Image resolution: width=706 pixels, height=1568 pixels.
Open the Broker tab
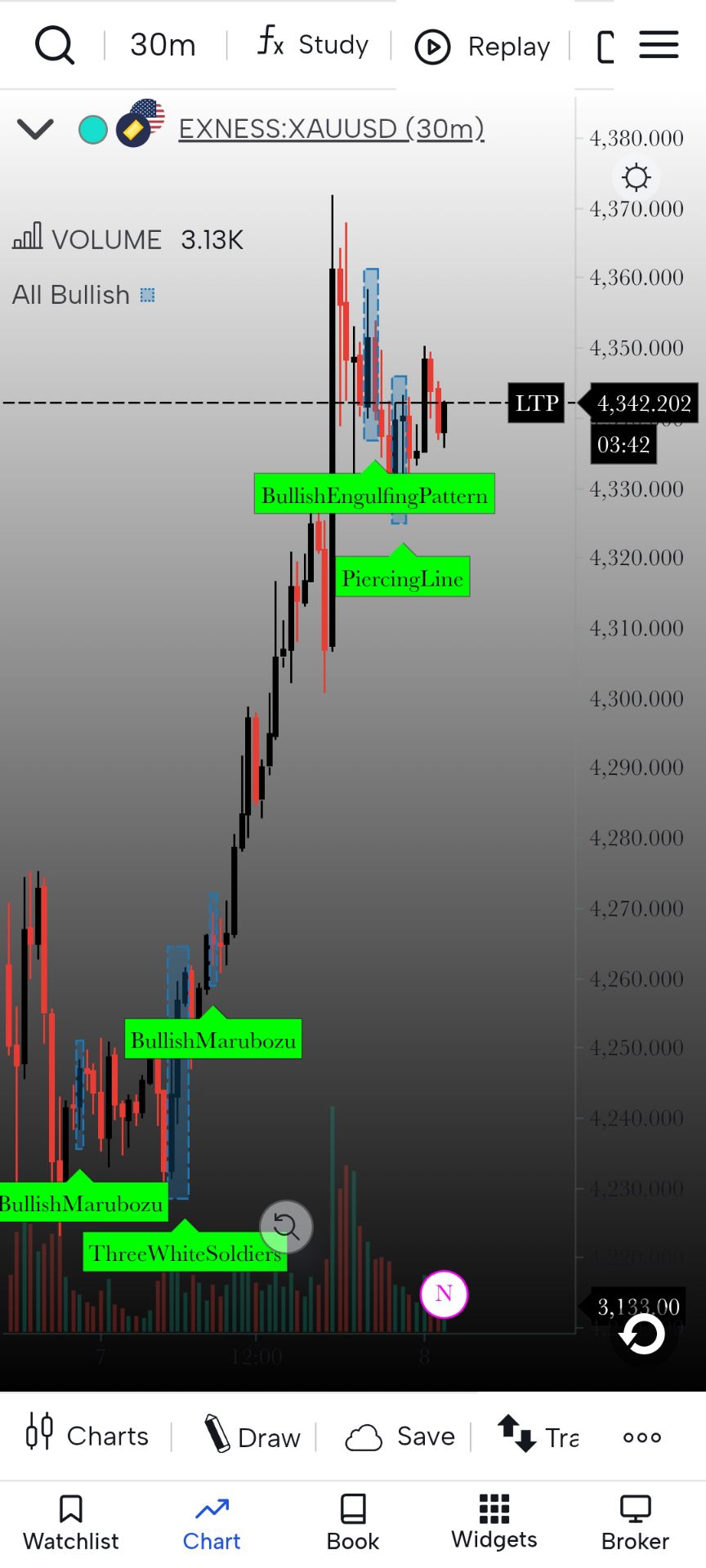(x=635, y=1522)
